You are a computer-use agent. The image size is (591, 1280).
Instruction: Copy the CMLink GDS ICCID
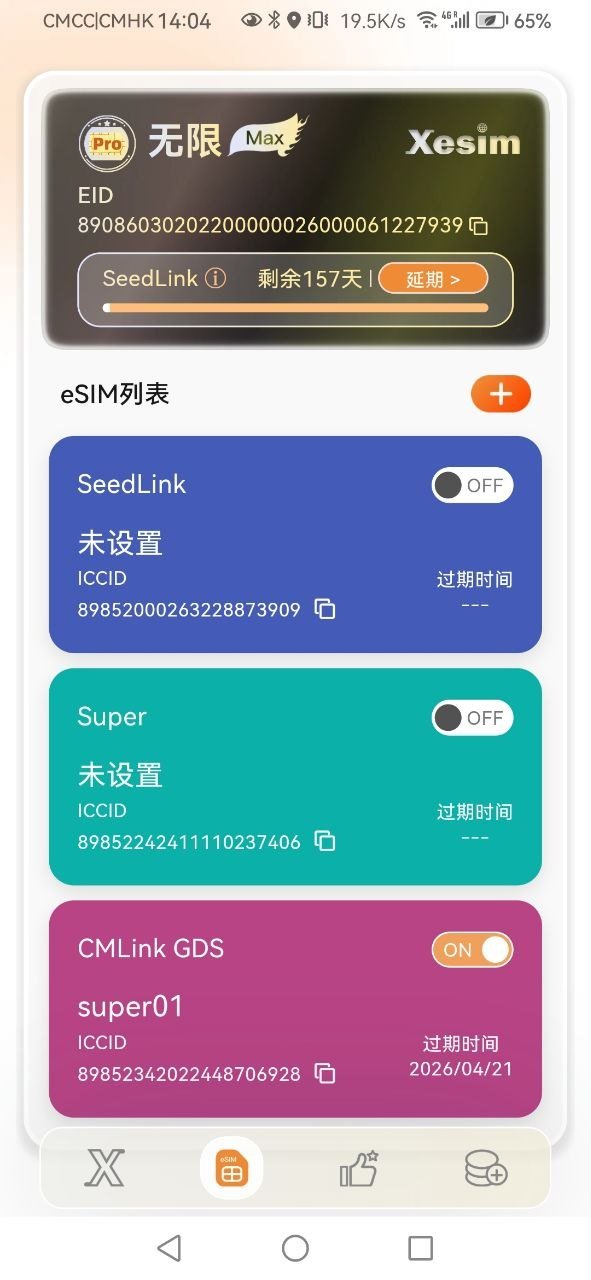coord(325,1073)
